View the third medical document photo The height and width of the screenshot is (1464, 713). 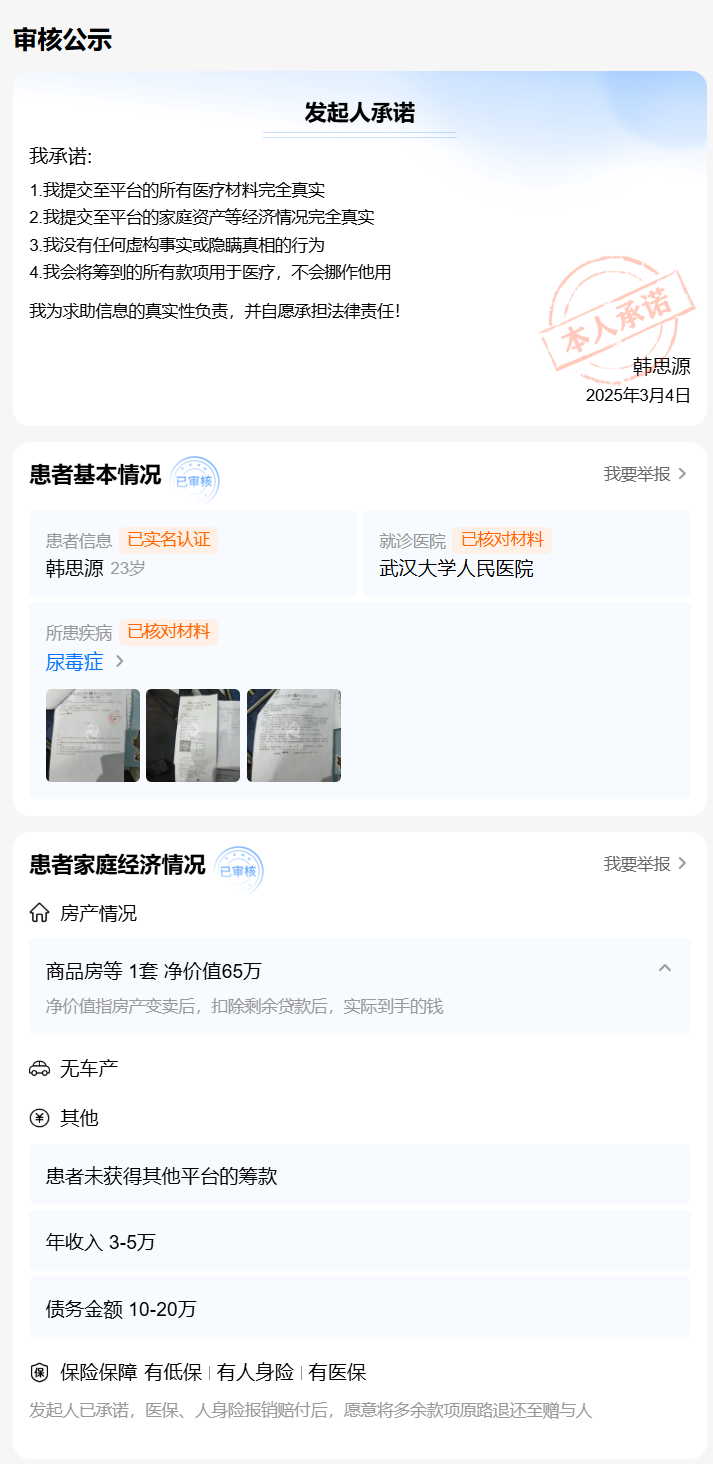(x=294, y=735)
